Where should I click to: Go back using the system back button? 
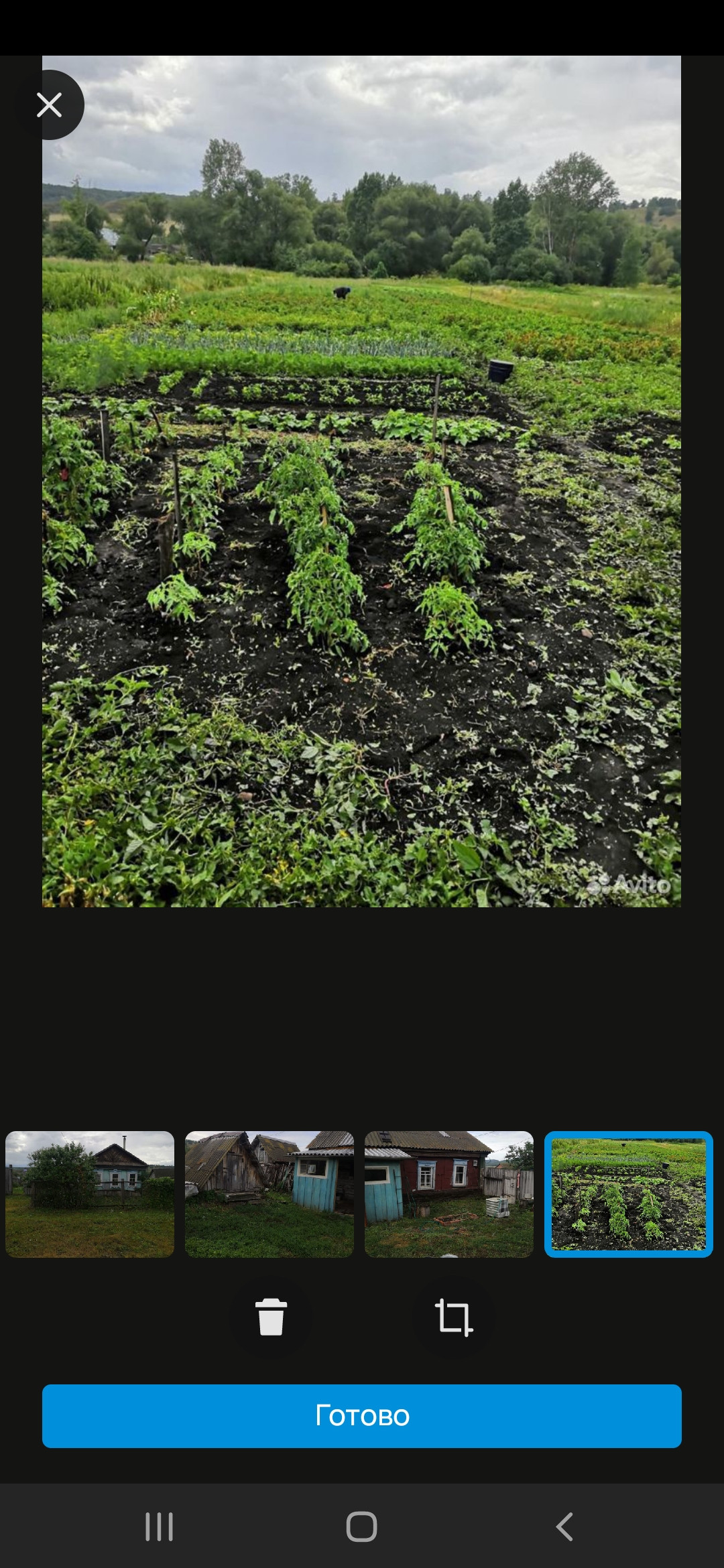click(564, 1527)
